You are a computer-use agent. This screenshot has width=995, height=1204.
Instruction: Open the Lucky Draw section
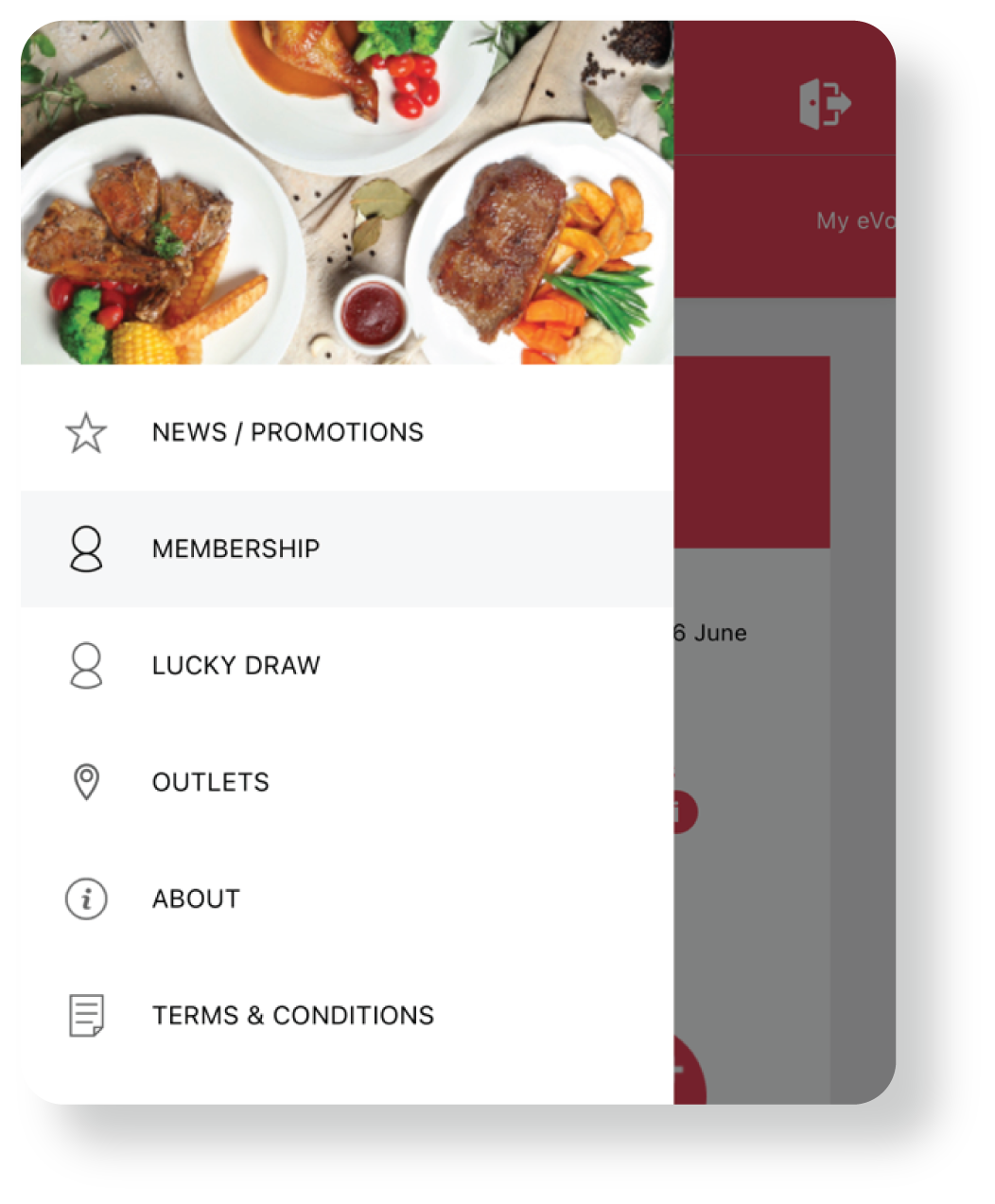[x=236, y=665]
